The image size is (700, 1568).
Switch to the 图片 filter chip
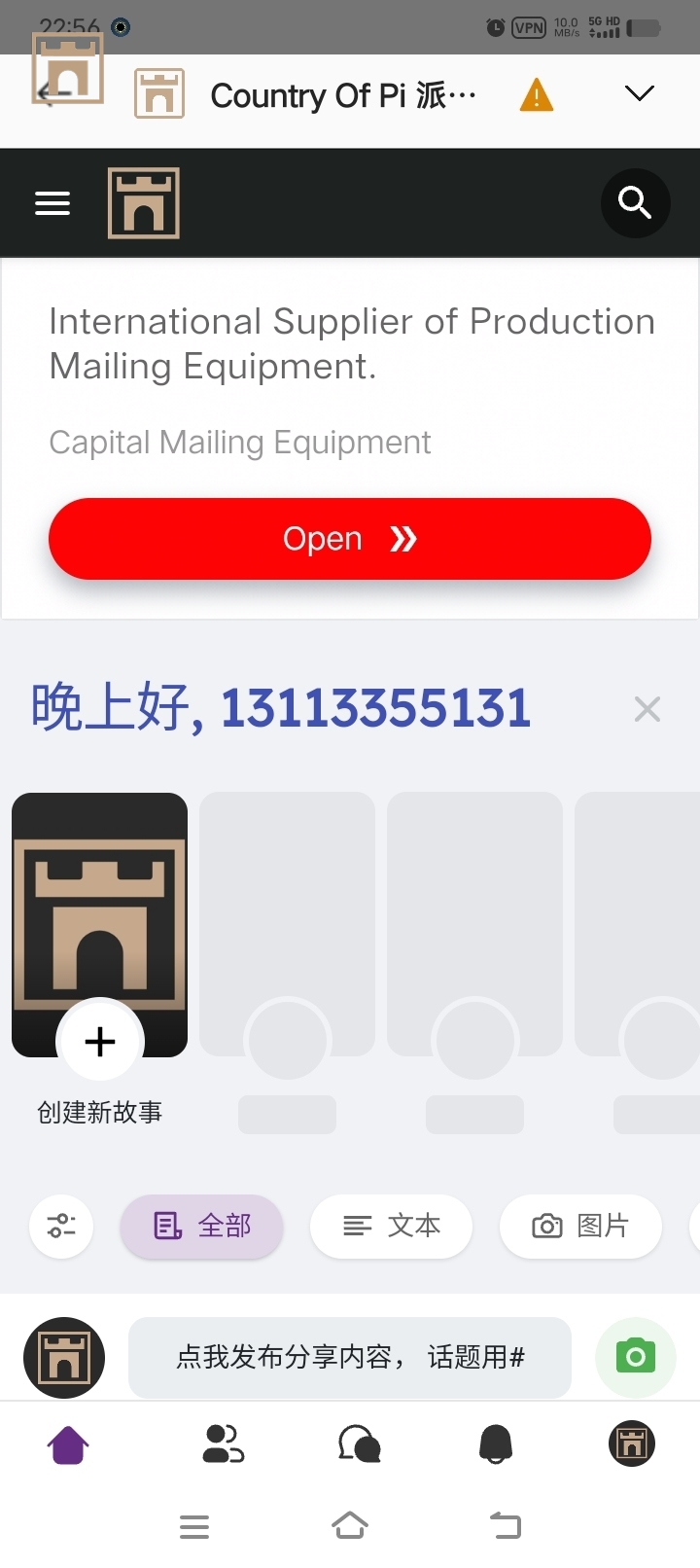pyautogui.click(x=580, y=1226)
